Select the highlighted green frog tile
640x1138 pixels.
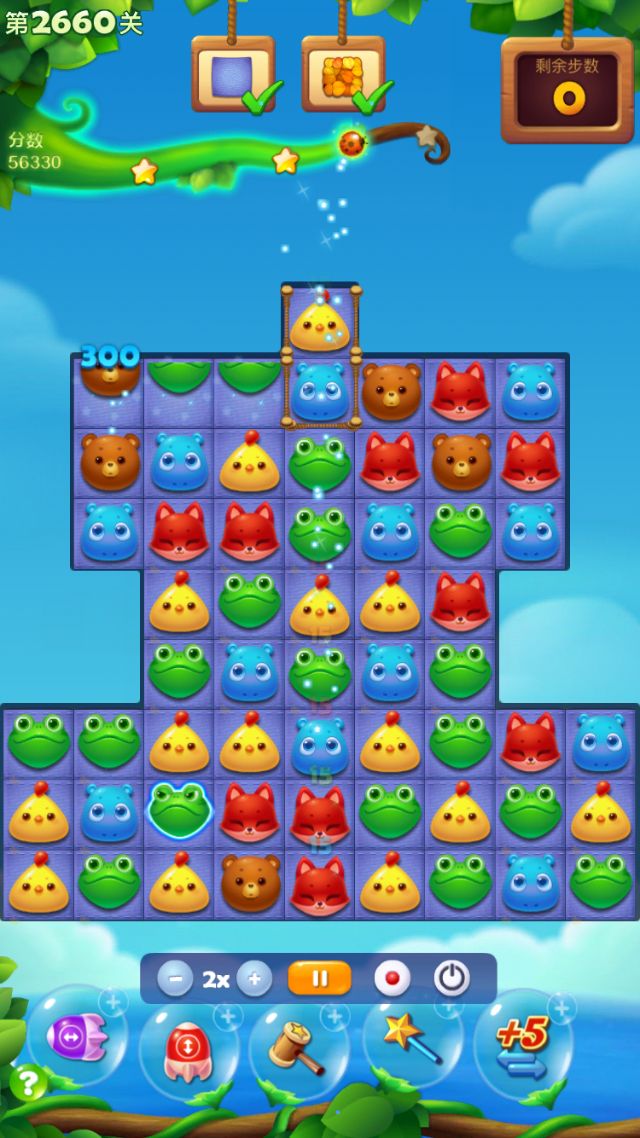coord(179,810)
